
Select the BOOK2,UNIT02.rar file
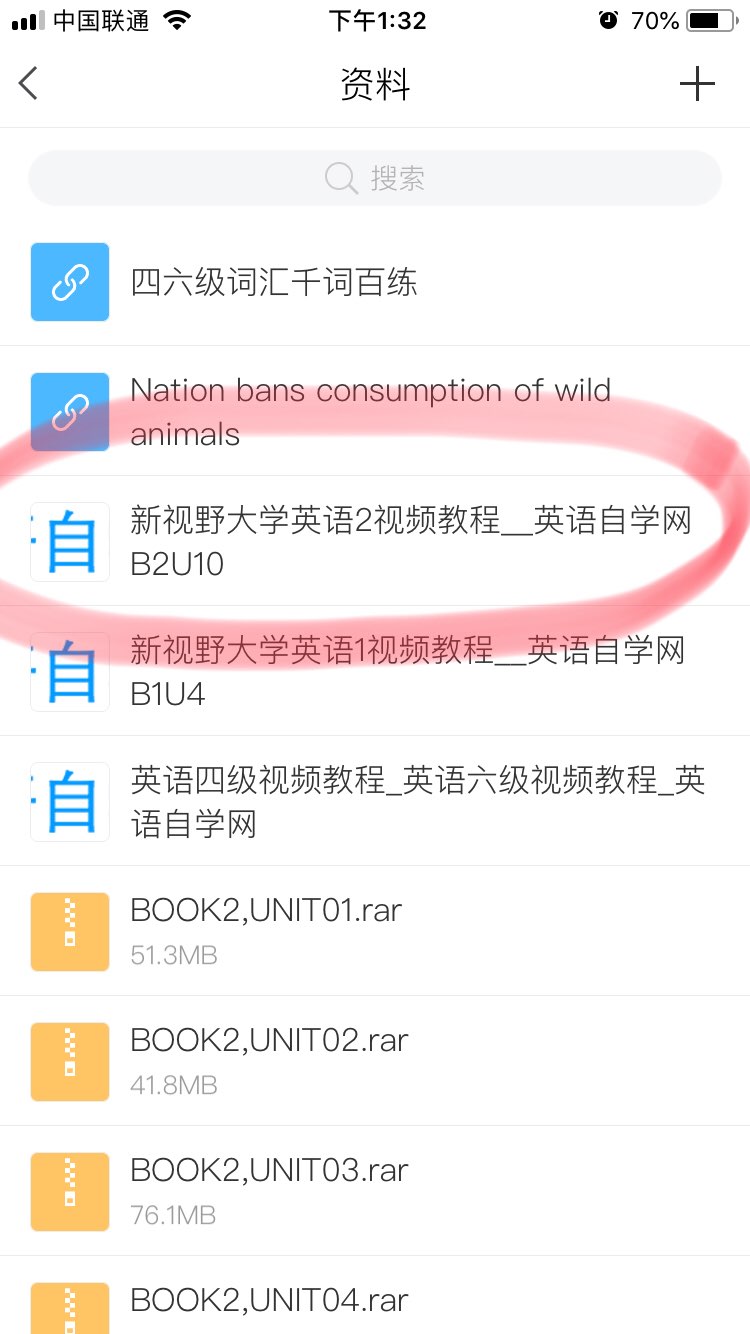pos(269,1059)
